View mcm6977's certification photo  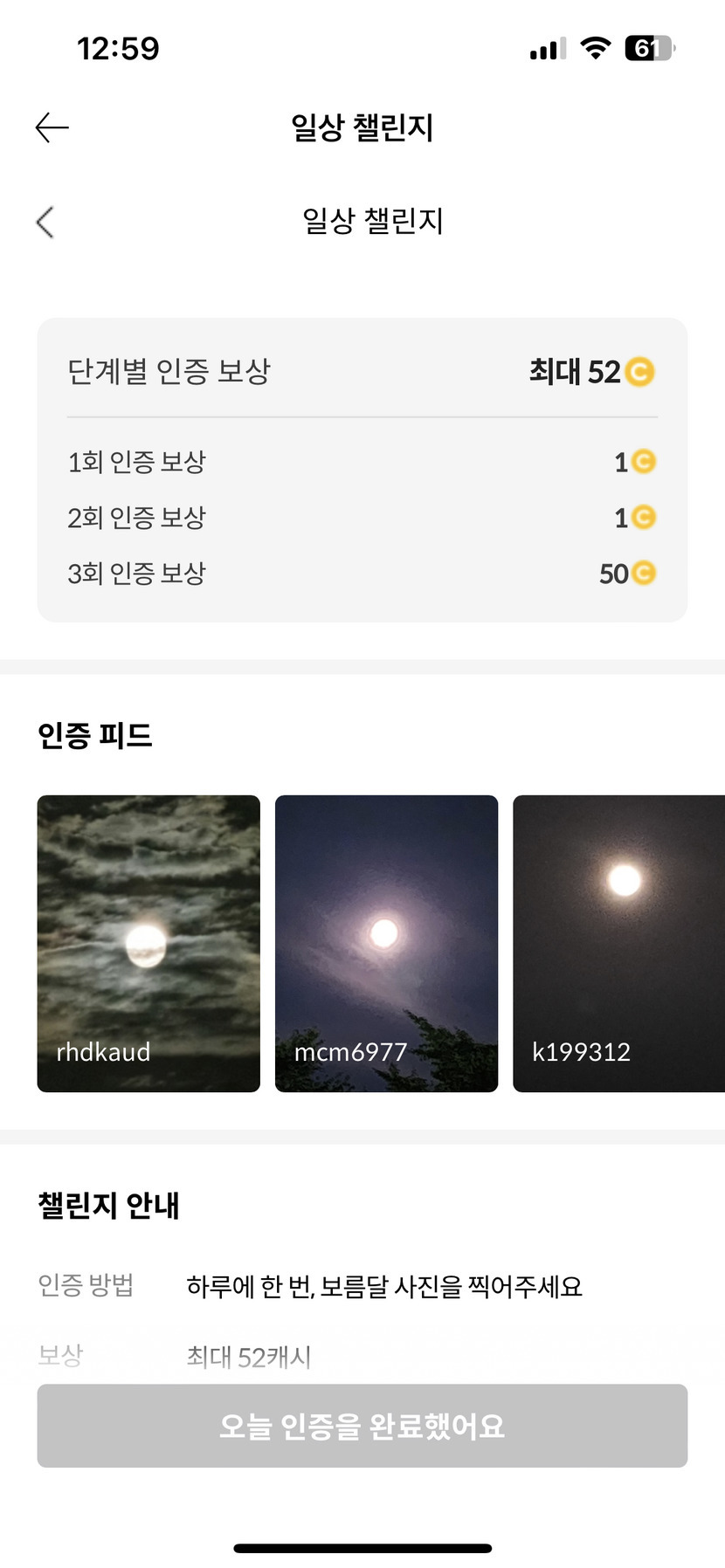click(x=386, y=943)
